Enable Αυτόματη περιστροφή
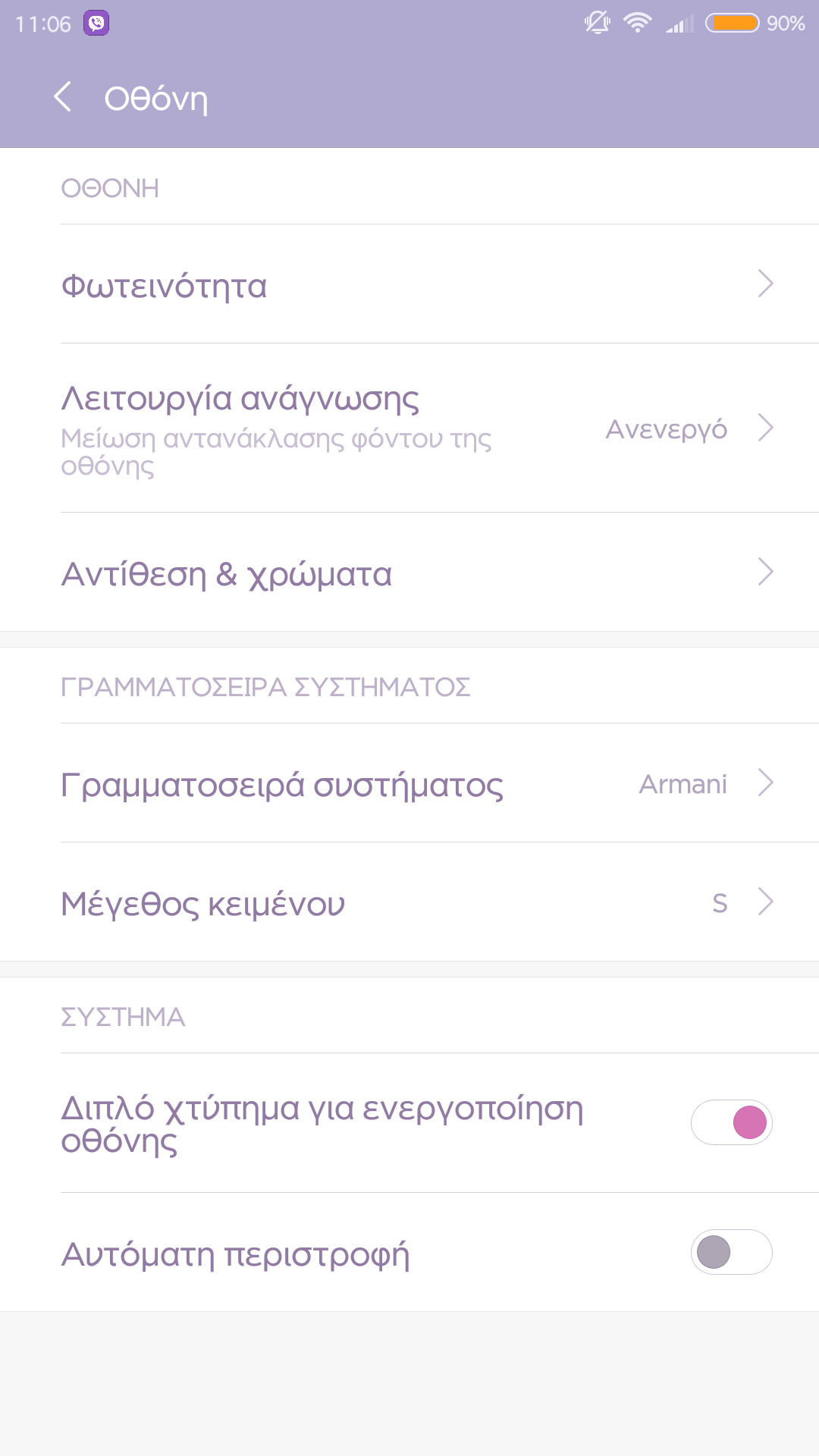This screenshot has height=1456, width=819. click(x=731, y=1252)
